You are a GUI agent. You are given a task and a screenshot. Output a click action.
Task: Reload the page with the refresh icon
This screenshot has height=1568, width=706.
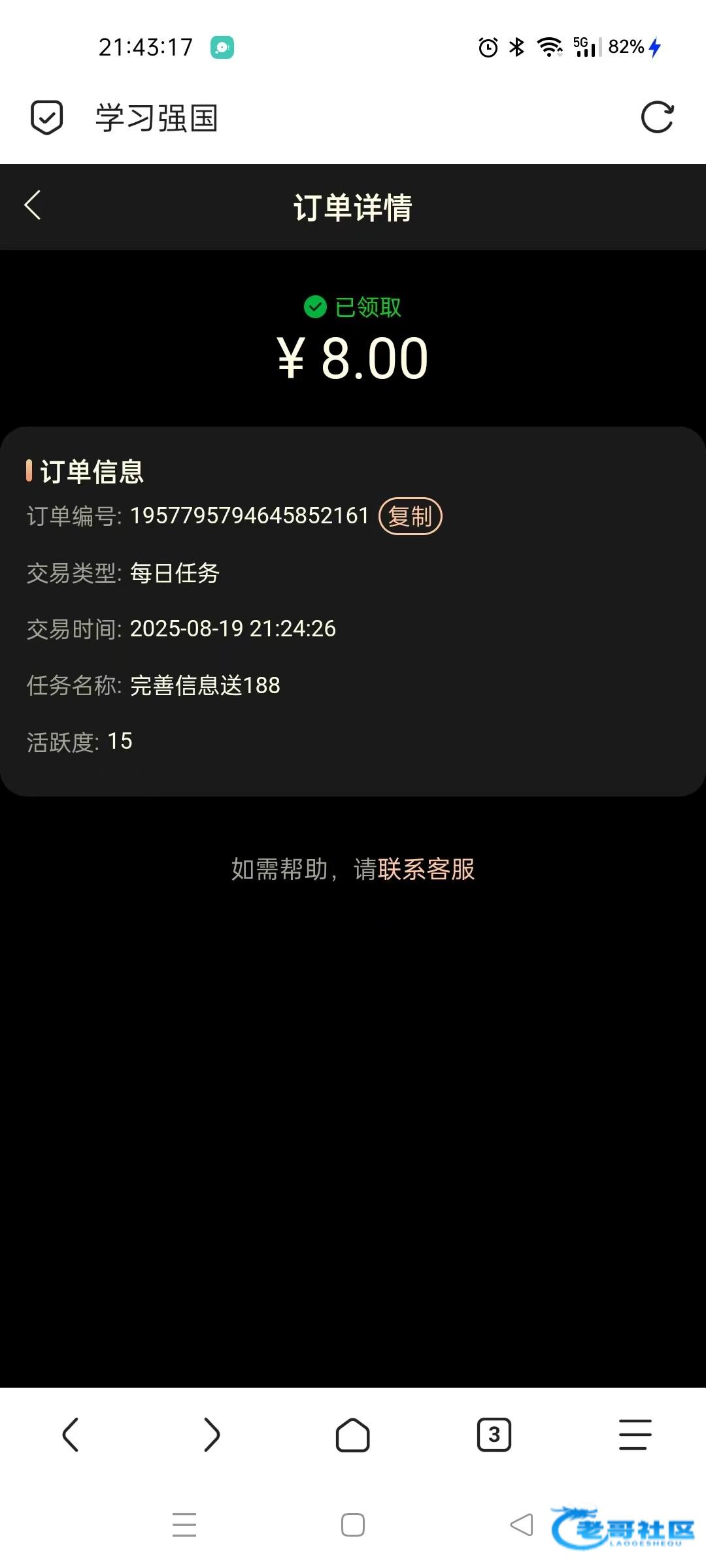[656, 118]
